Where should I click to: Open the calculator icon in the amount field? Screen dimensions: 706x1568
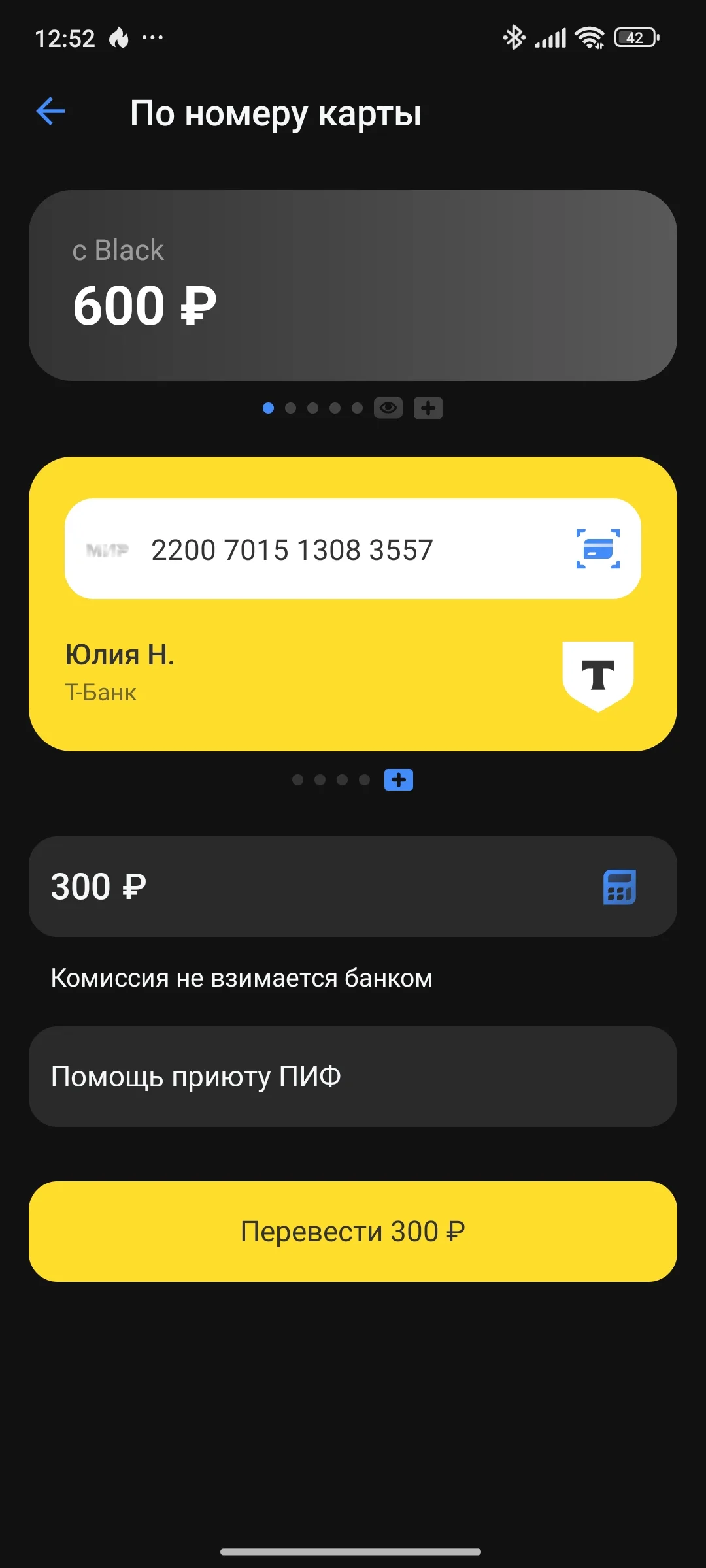(620, 887)
